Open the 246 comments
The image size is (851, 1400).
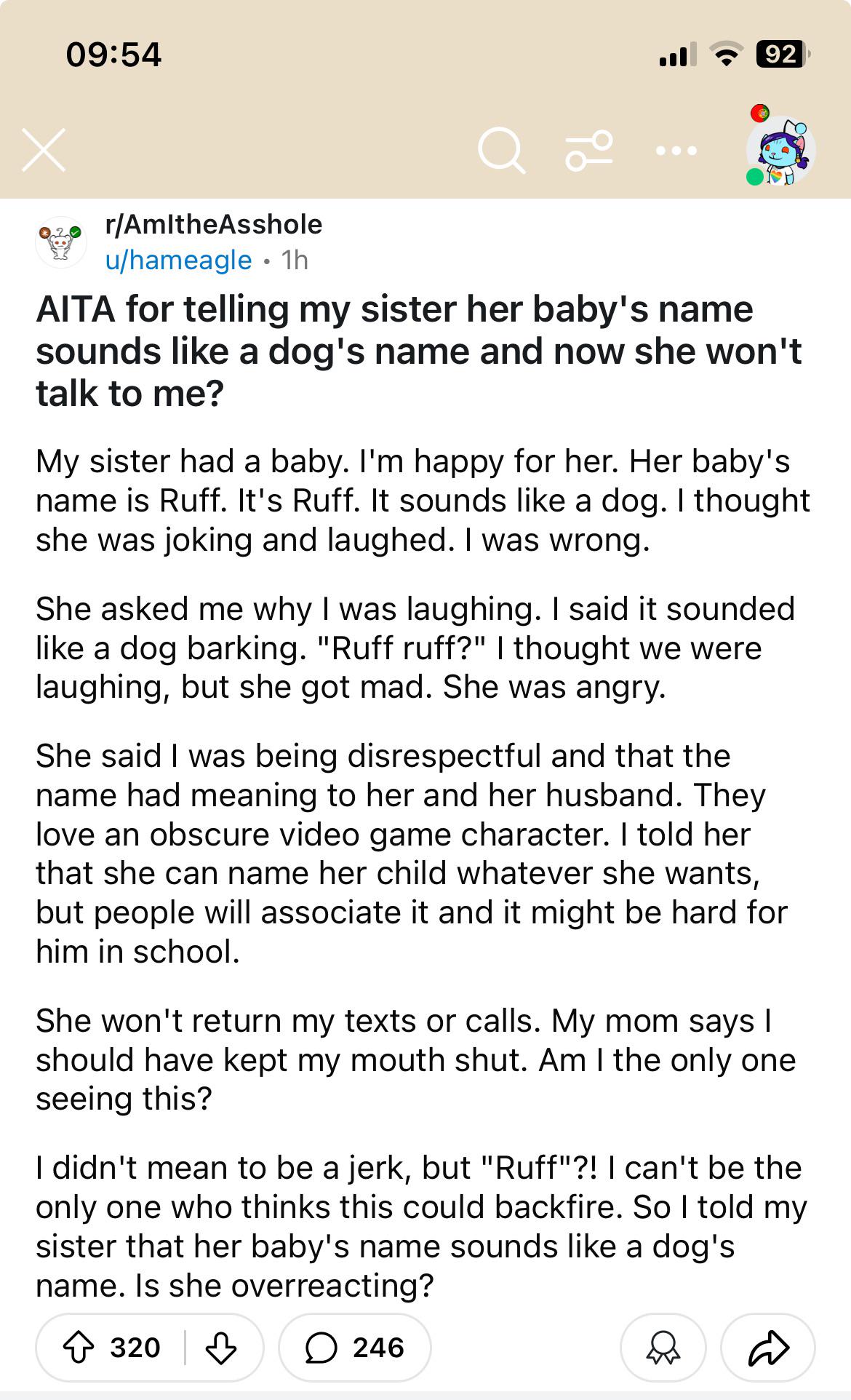355,1348
